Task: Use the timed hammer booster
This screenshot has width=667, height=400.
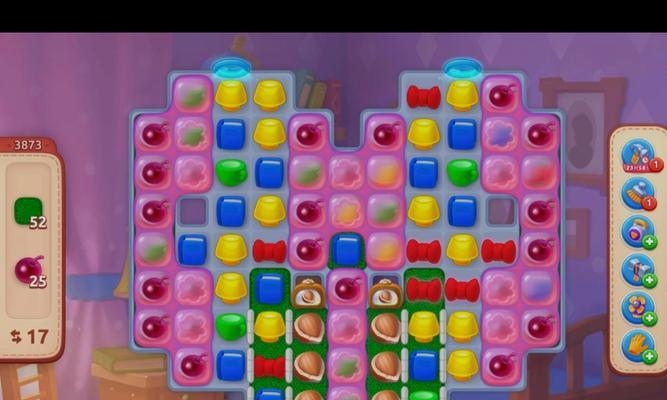Action: pyautogui.click(x=637, y=155)
